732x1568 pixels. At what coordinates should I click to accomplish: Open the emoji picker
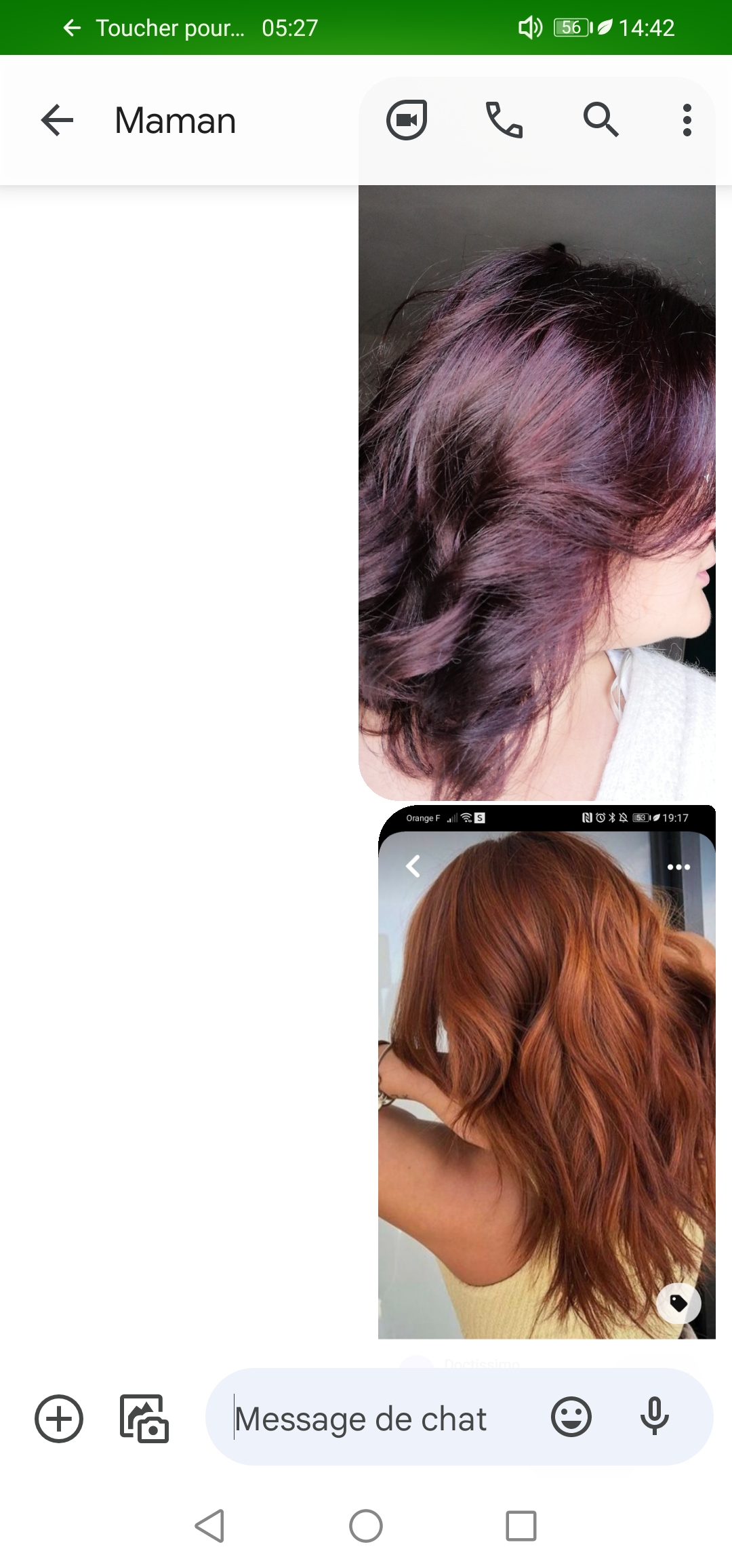tap(571, 1417)
